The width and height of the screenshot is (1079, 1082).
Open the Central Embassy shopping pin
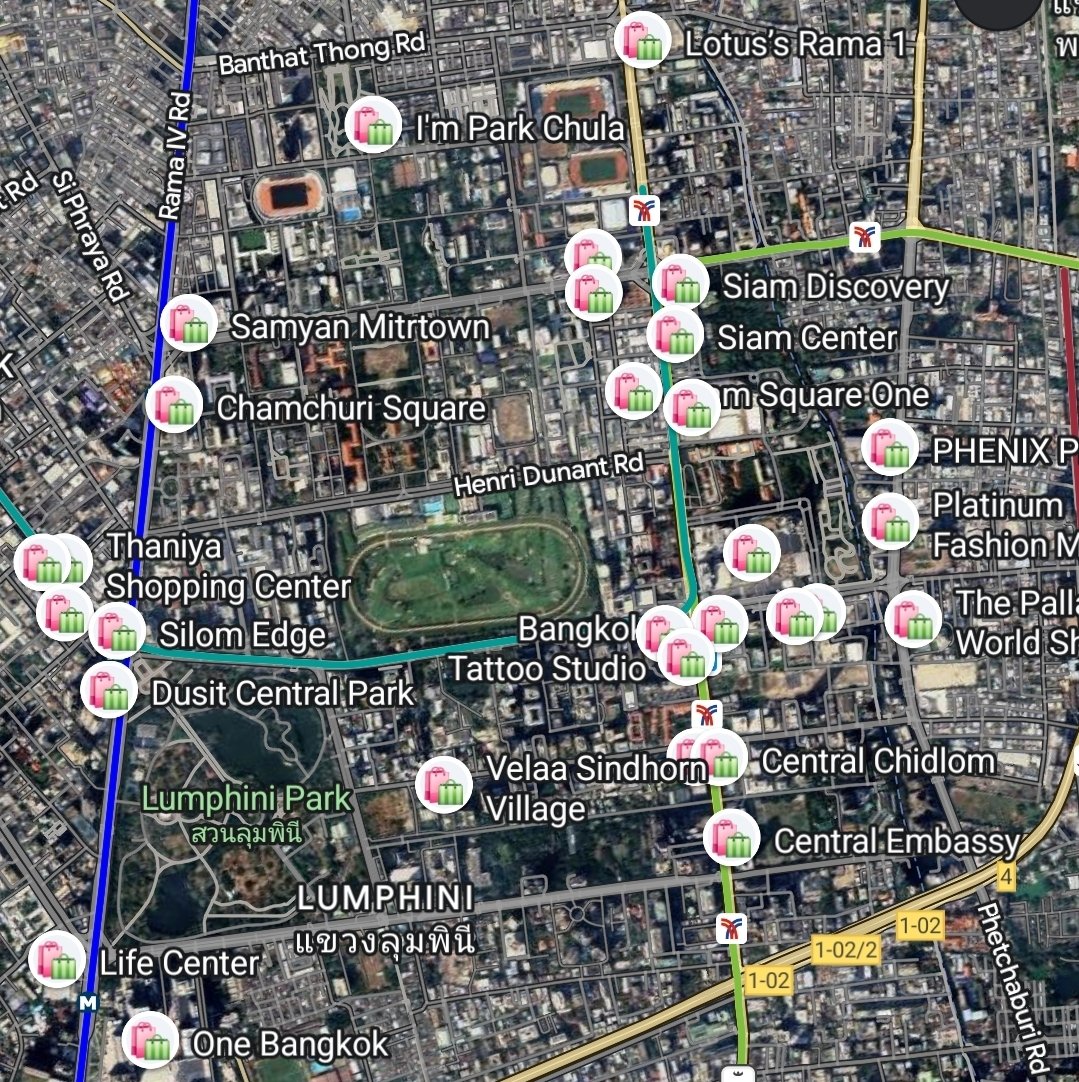(x=731, y=838)
